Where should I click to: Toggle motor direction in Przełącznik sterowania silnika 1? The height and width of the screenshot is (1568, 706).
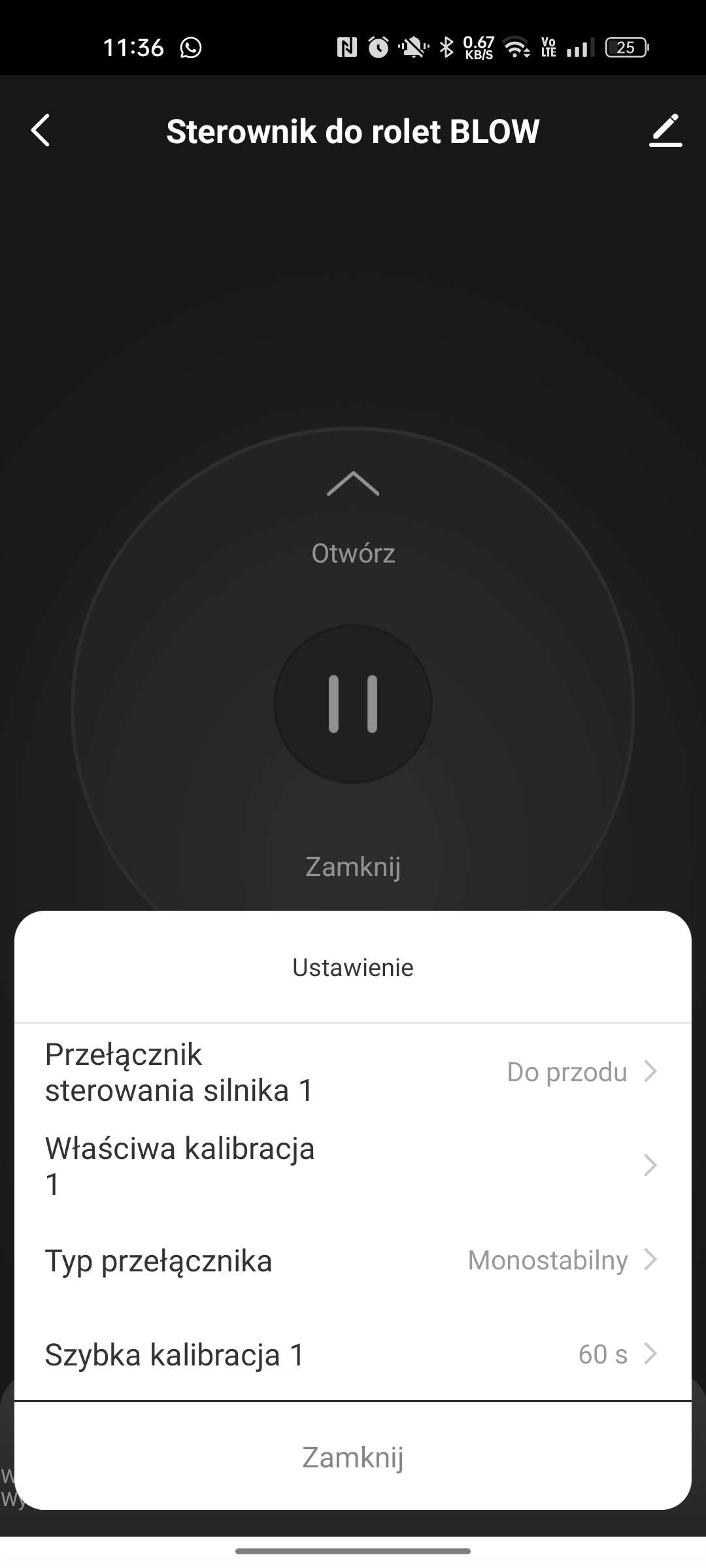pyautogui.click(x=180, y=1071)
